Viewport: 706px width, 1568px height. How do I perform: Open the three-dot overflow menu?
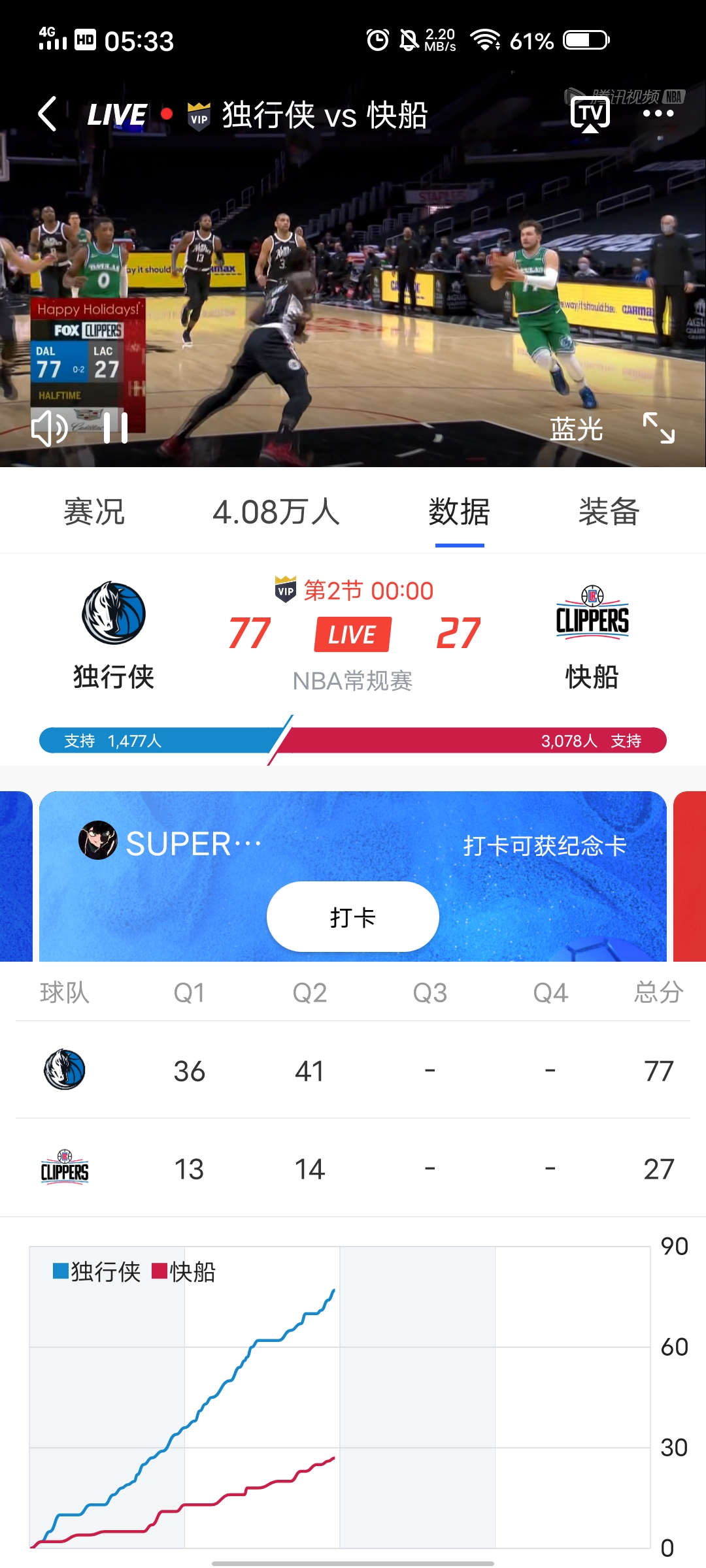coord(658,114)
